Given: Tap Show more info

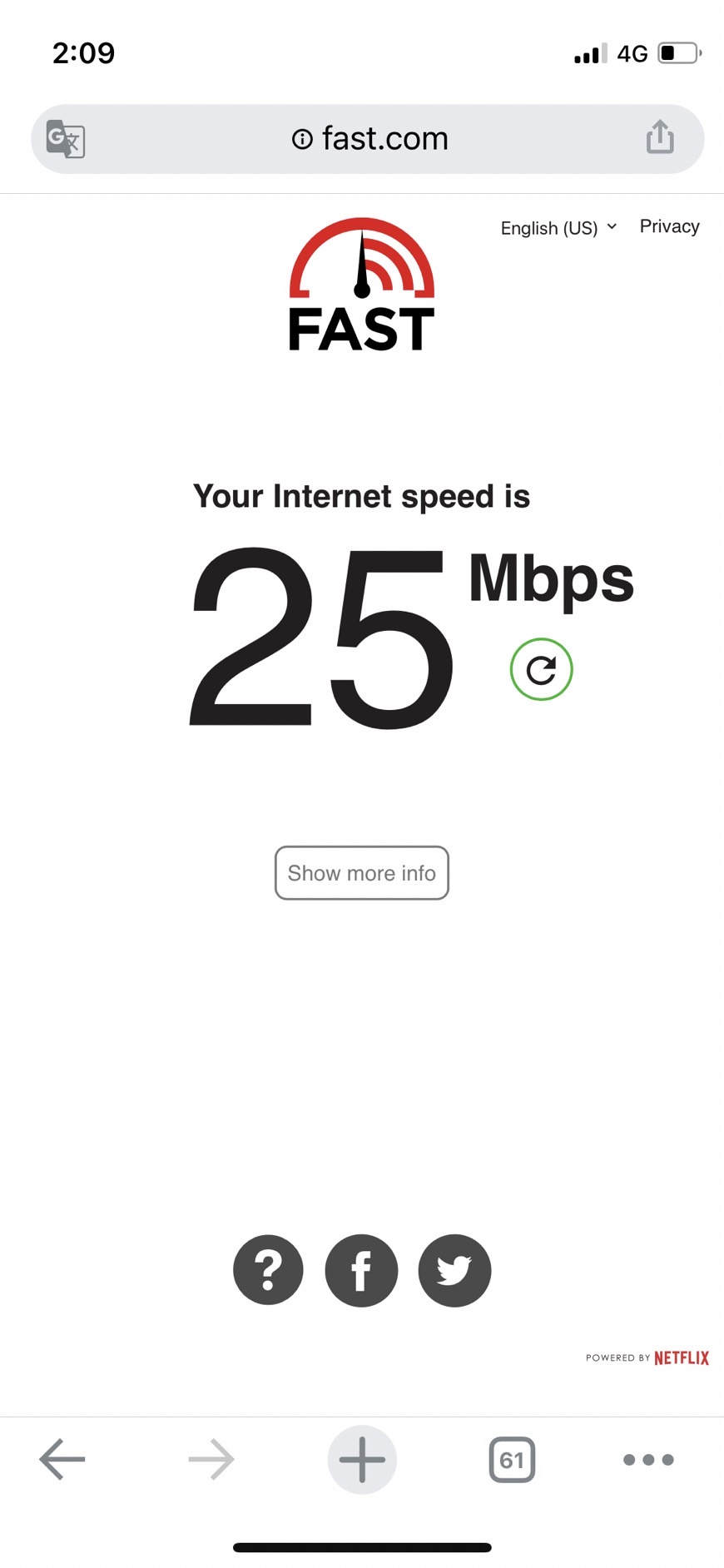Looking at the screenshot, I should 361,873.
